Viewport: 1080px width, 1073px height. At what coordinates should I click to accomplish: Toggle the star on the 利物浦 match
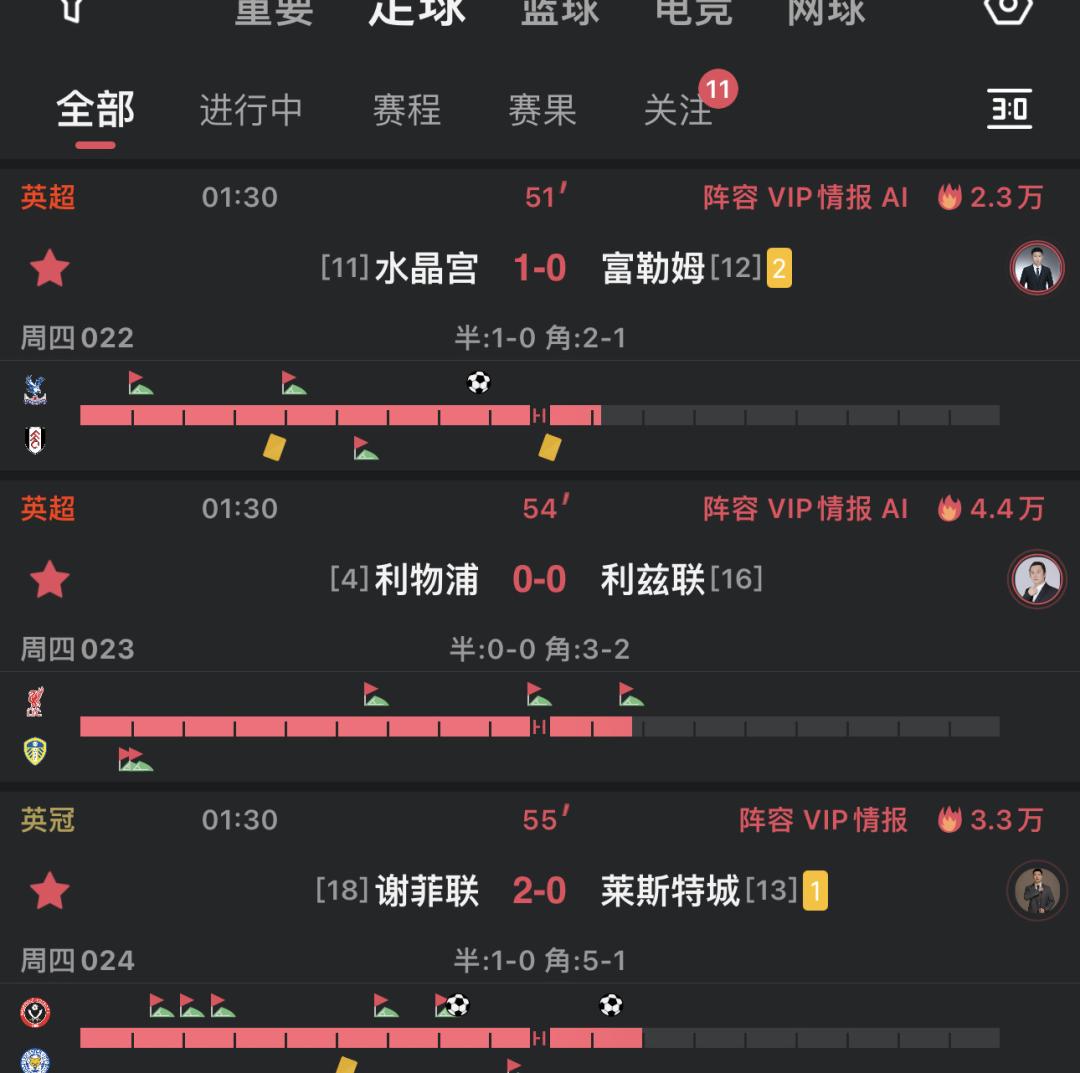click(x=49, y=579)
